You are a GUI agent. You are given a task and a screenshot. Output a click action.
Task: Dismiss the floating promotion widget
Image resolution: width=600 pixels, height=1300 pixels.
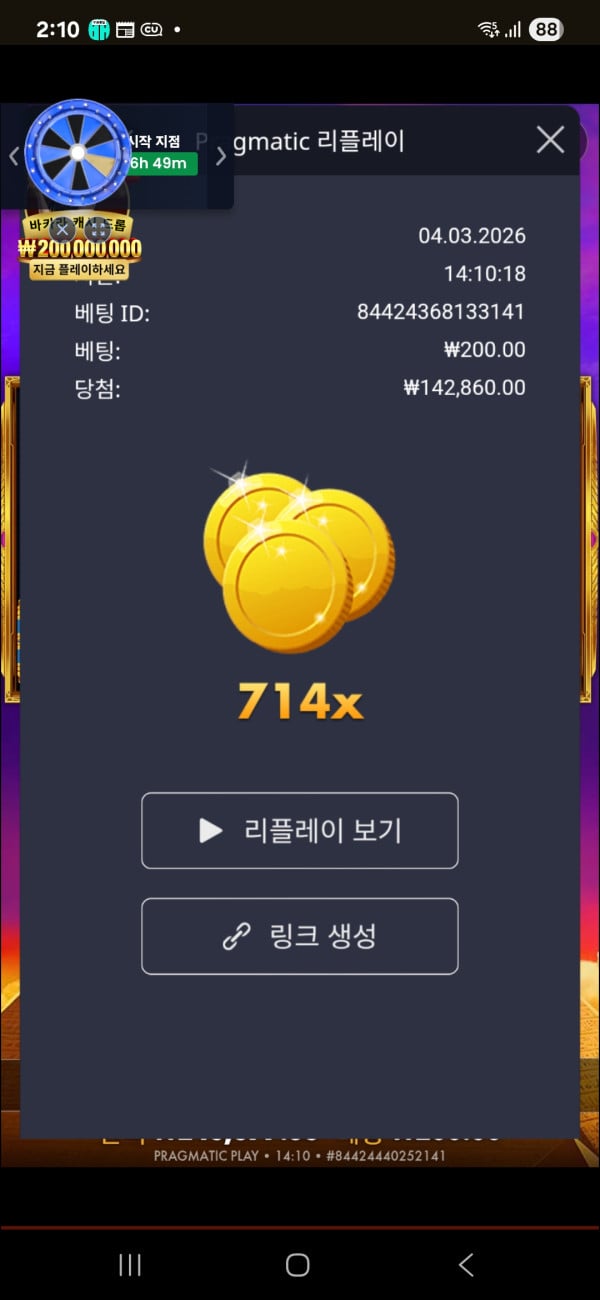62,228
